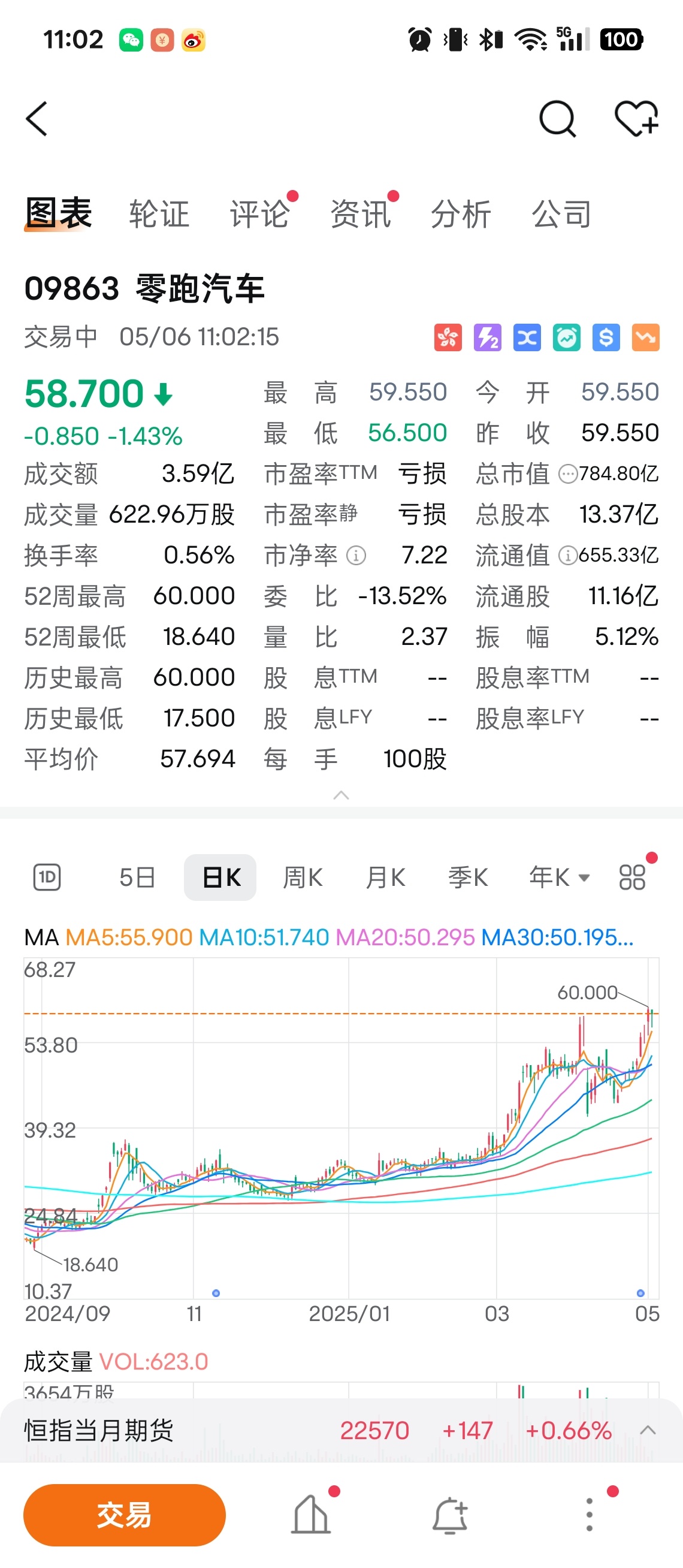Switch to the 资讯 tab

pos(360,214)
